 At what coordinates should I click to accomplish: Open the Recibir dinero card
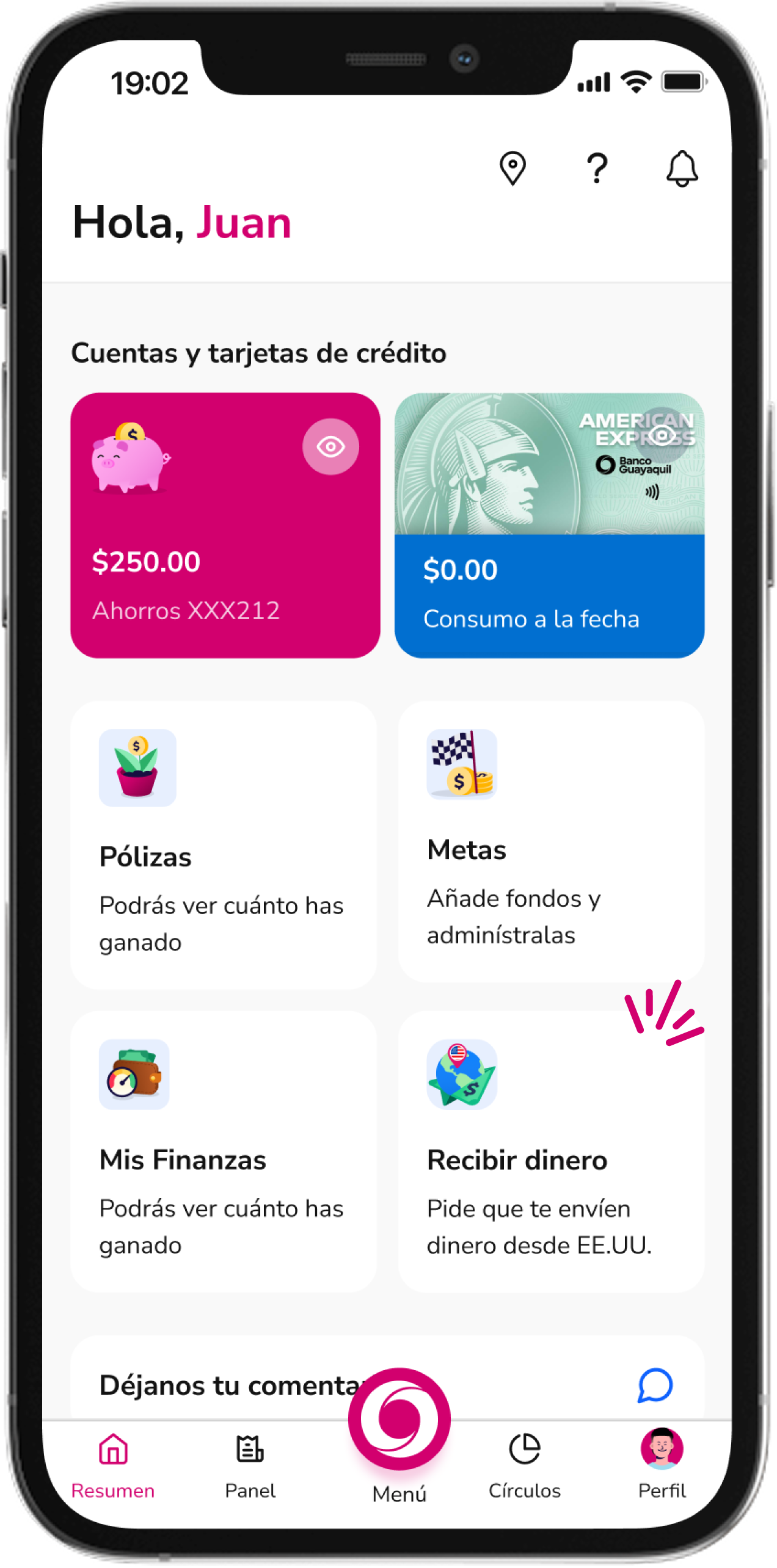550,1151
